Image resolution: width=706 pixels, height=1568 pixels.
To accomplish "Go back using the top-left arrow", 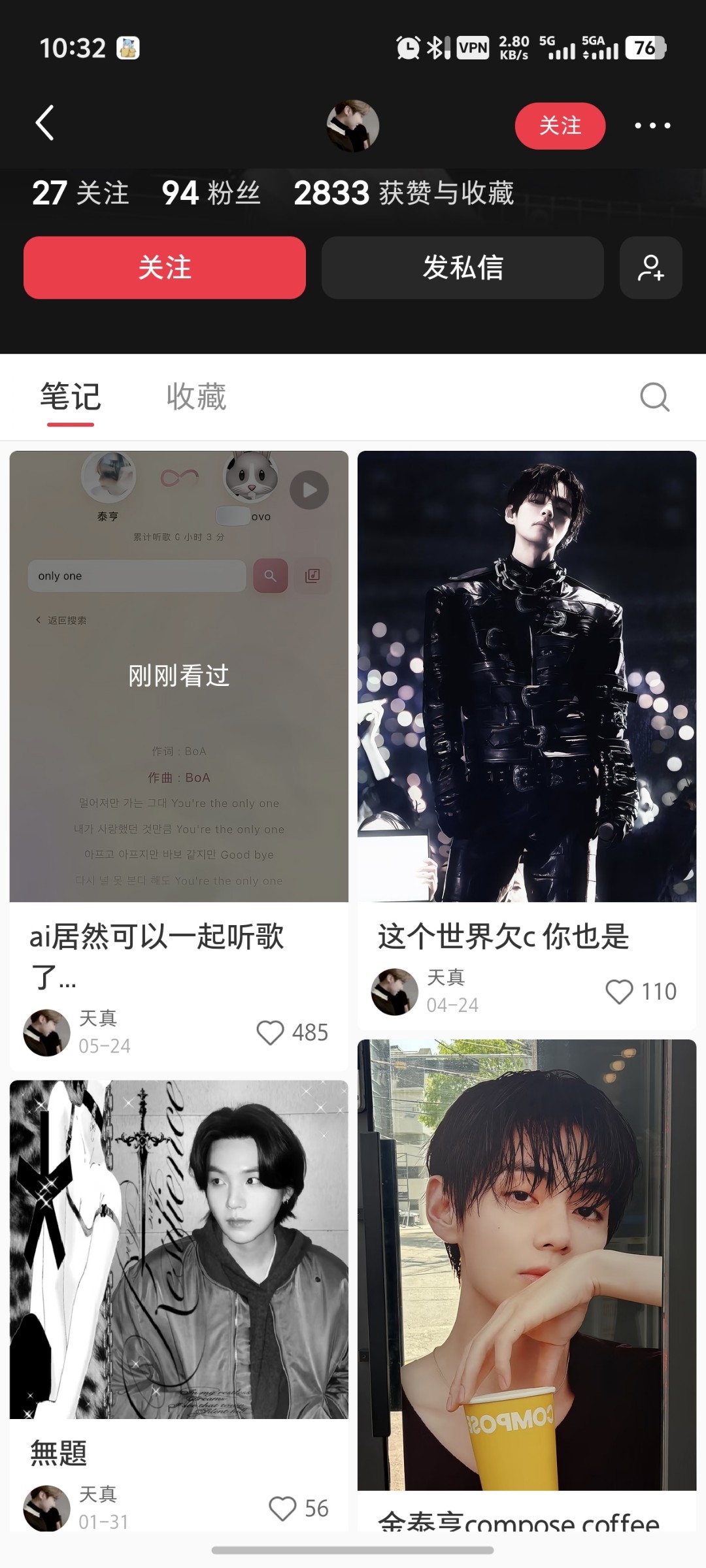I will tap(44, 123).
